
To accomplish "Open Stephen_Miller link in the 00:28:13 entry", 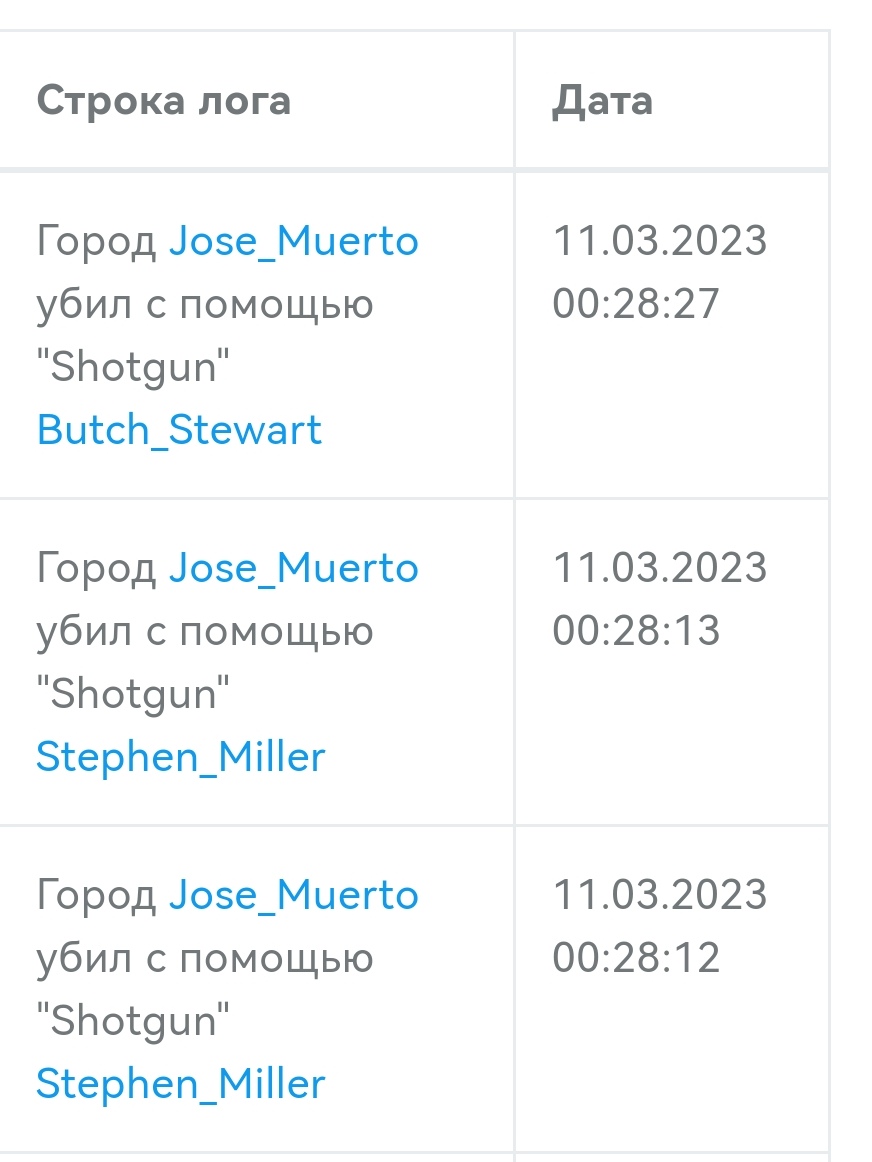I will [181, 757].
